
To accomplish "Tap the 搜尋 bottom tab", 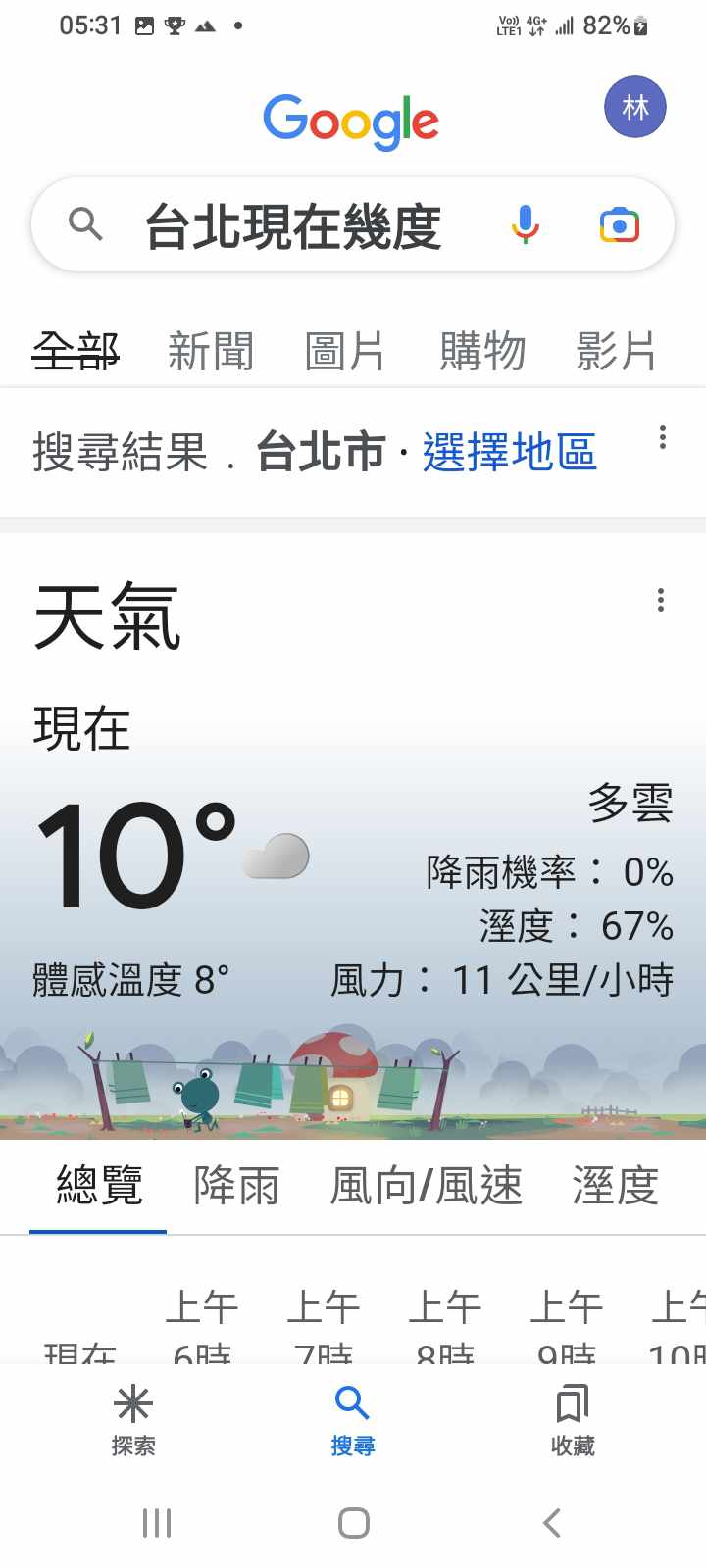I will [x=353, y=1419].
